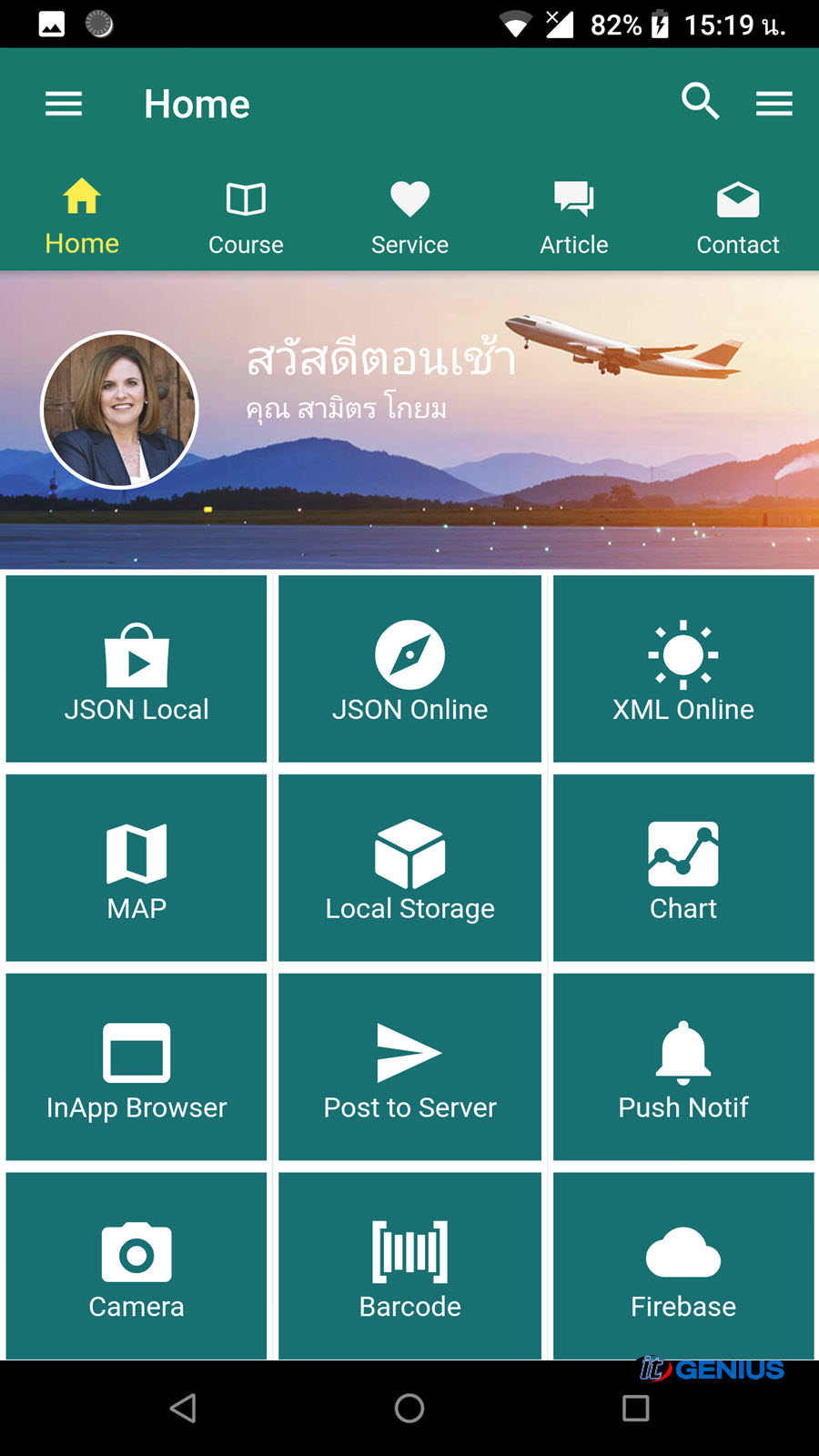Open the Push Notif tile

(683, 1067)
